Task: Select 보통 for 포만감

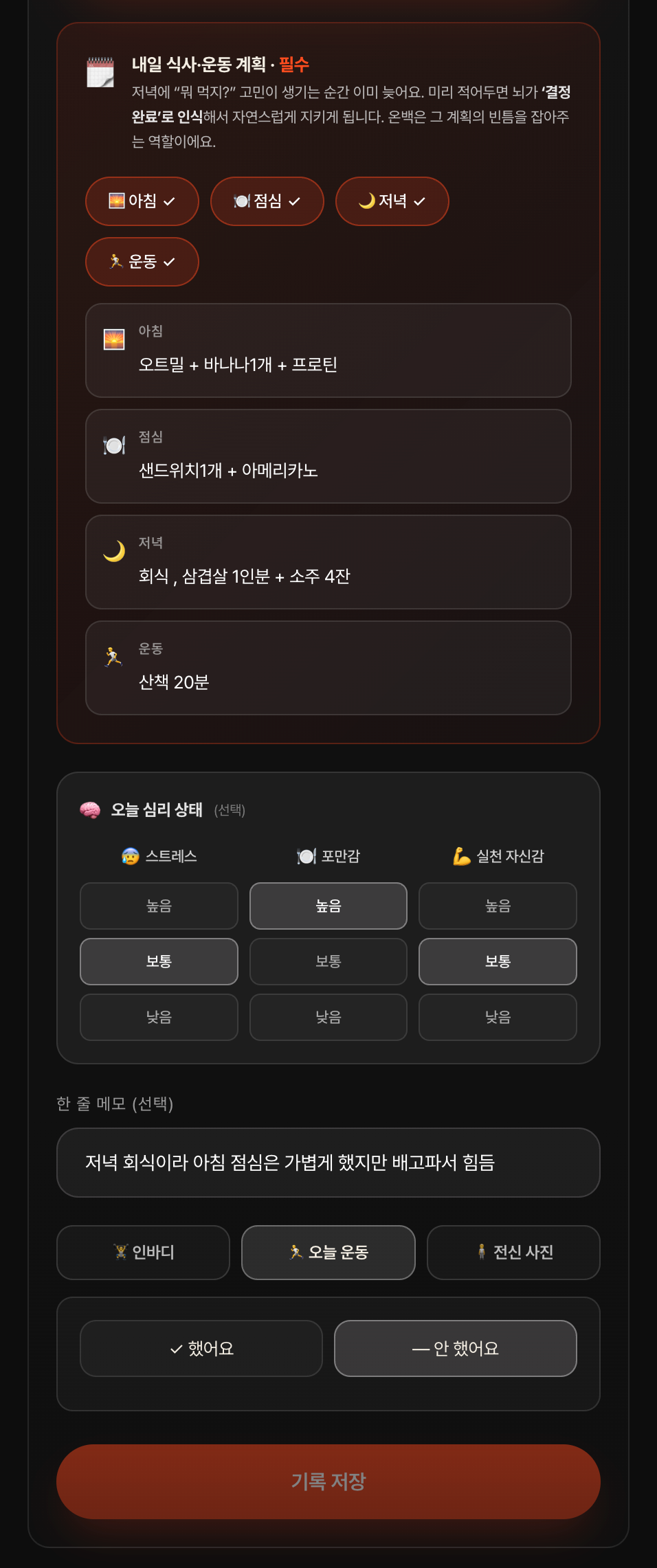Action: click(328, 961)
